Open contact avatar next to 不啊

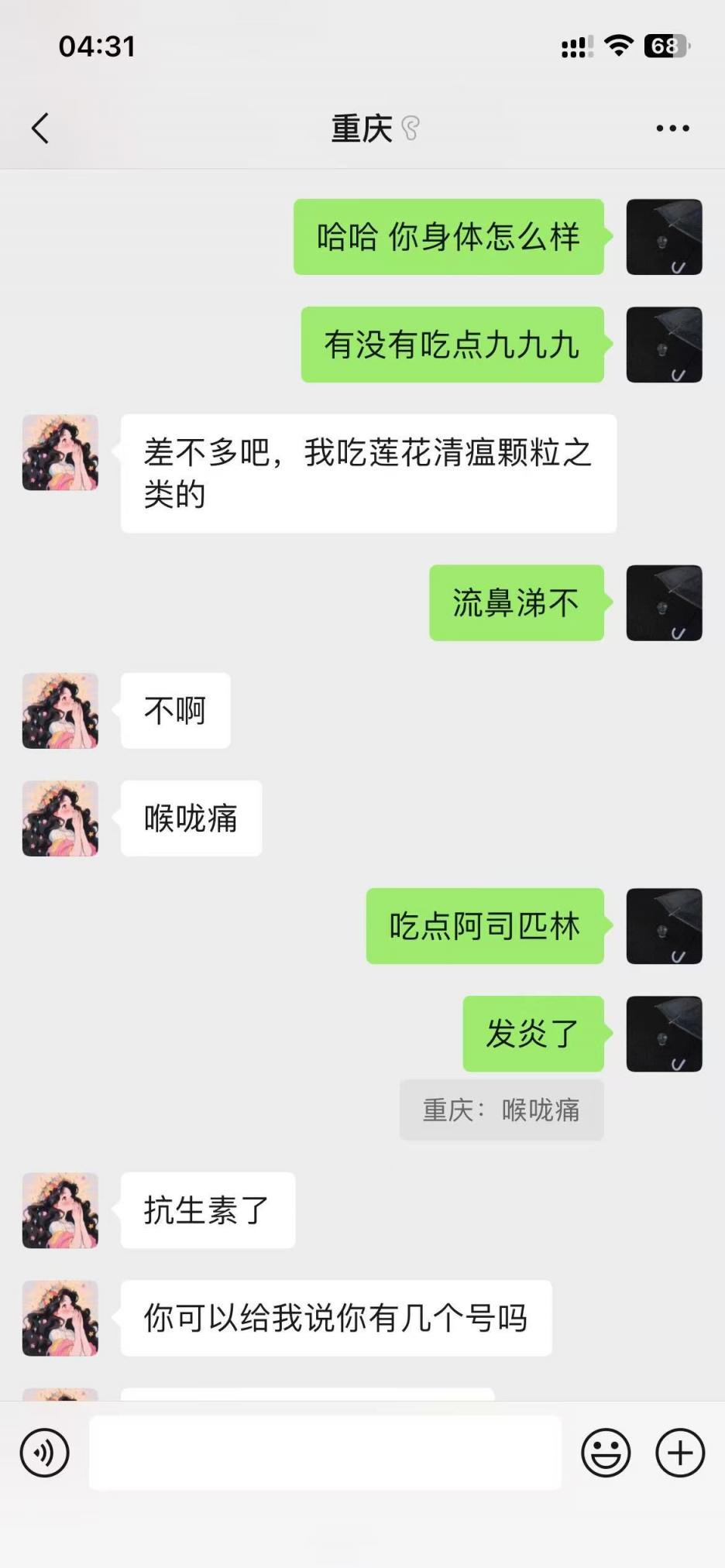(60, 711)
